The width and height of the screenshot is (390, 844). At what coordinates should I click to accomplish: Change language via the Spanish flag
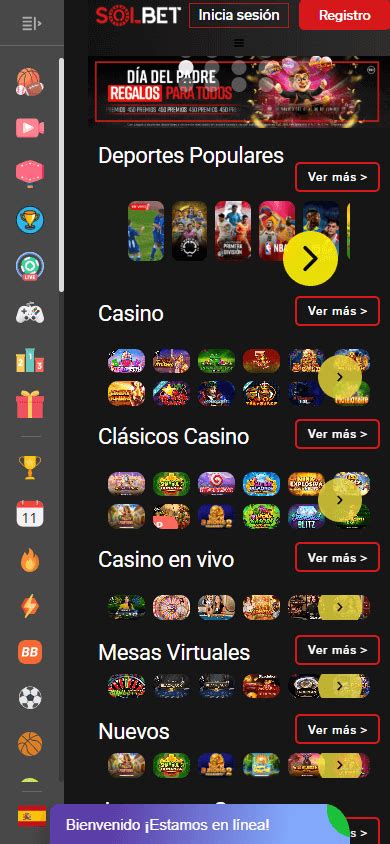(32, 815)
